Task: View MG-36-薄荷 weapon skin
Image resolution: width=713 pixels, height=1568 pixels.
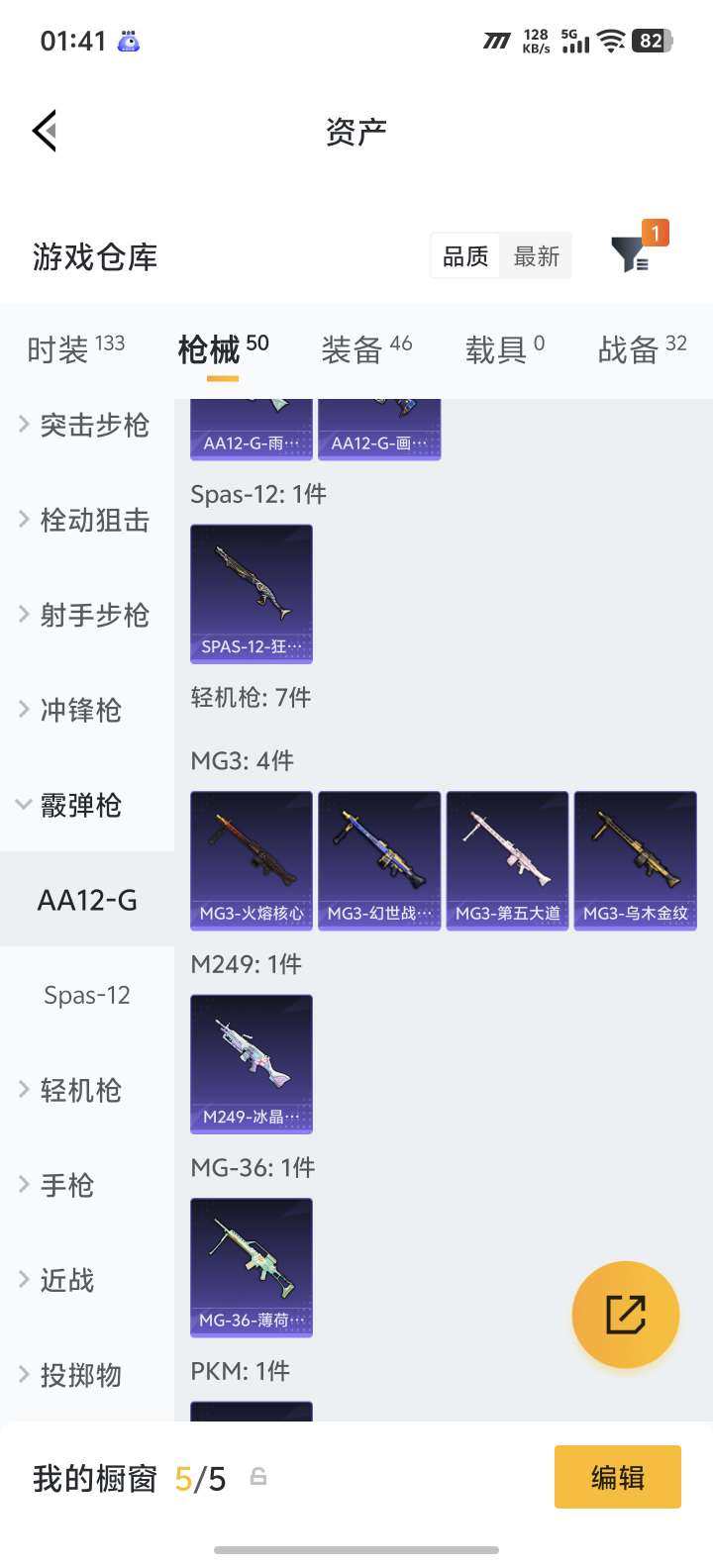Action: (251, 1267)
